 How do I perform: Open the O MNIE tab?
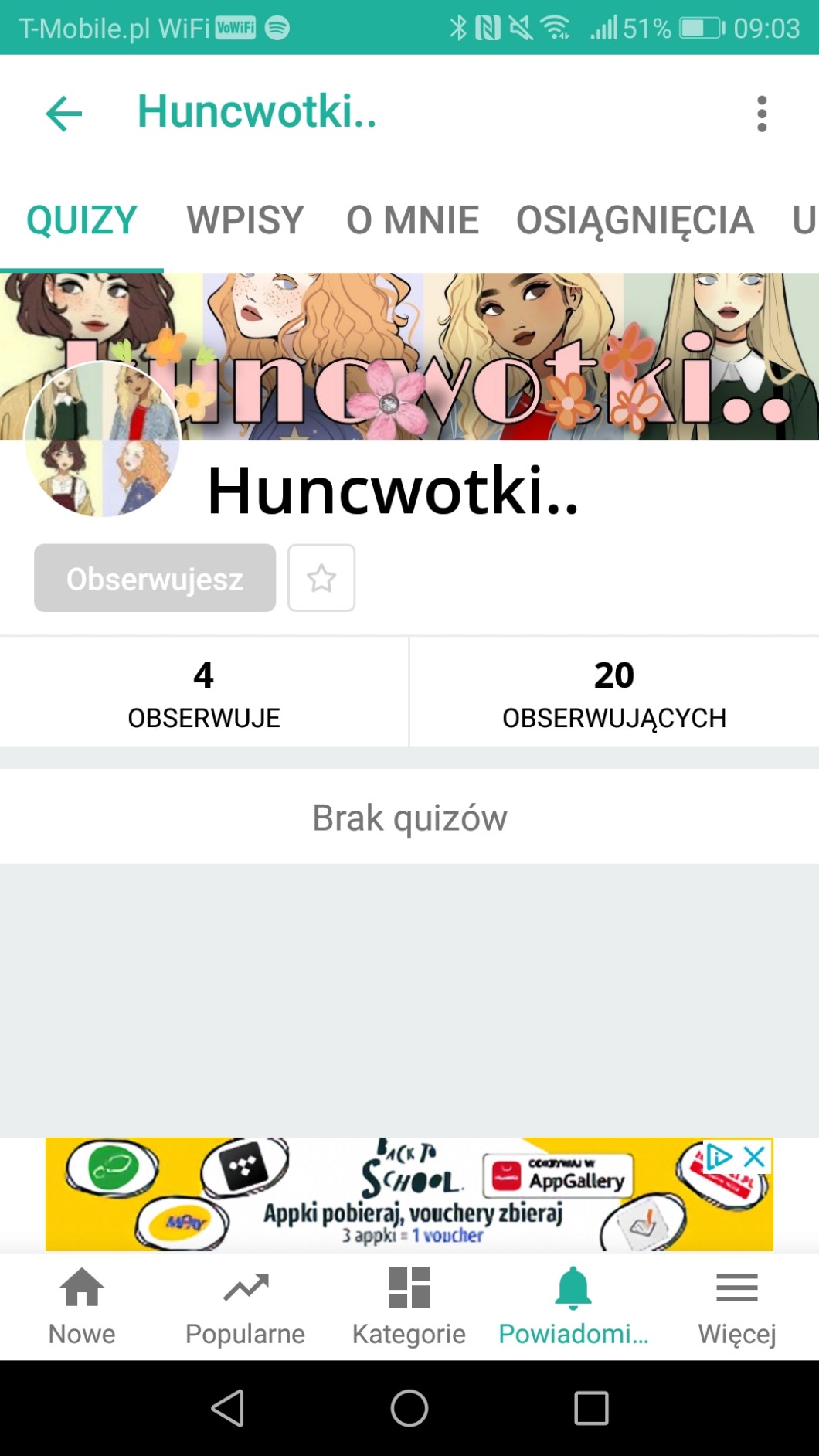(413, 220)
